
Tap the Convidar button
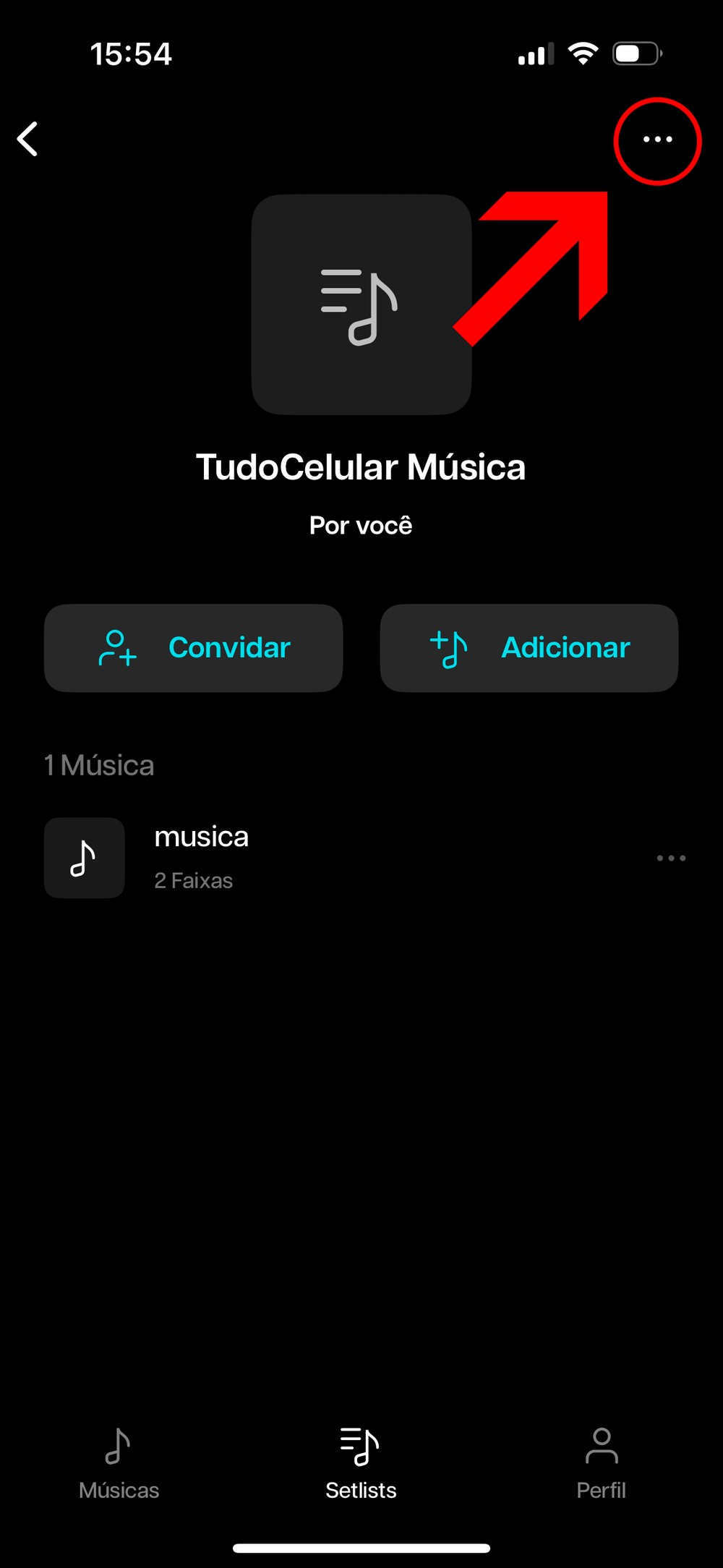(194, 648)
